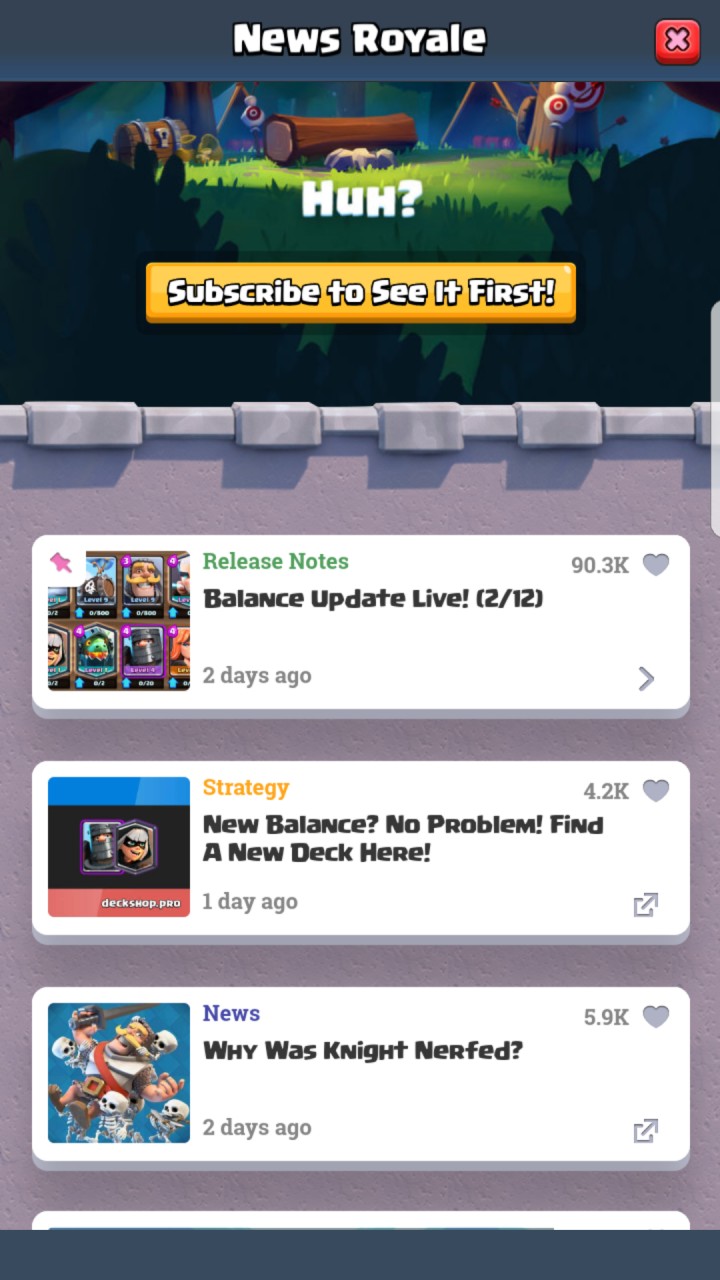Like the Why Was Knight Nerfed post
The height and width of the screenshot is (1280, 720).
(655, 1017)
